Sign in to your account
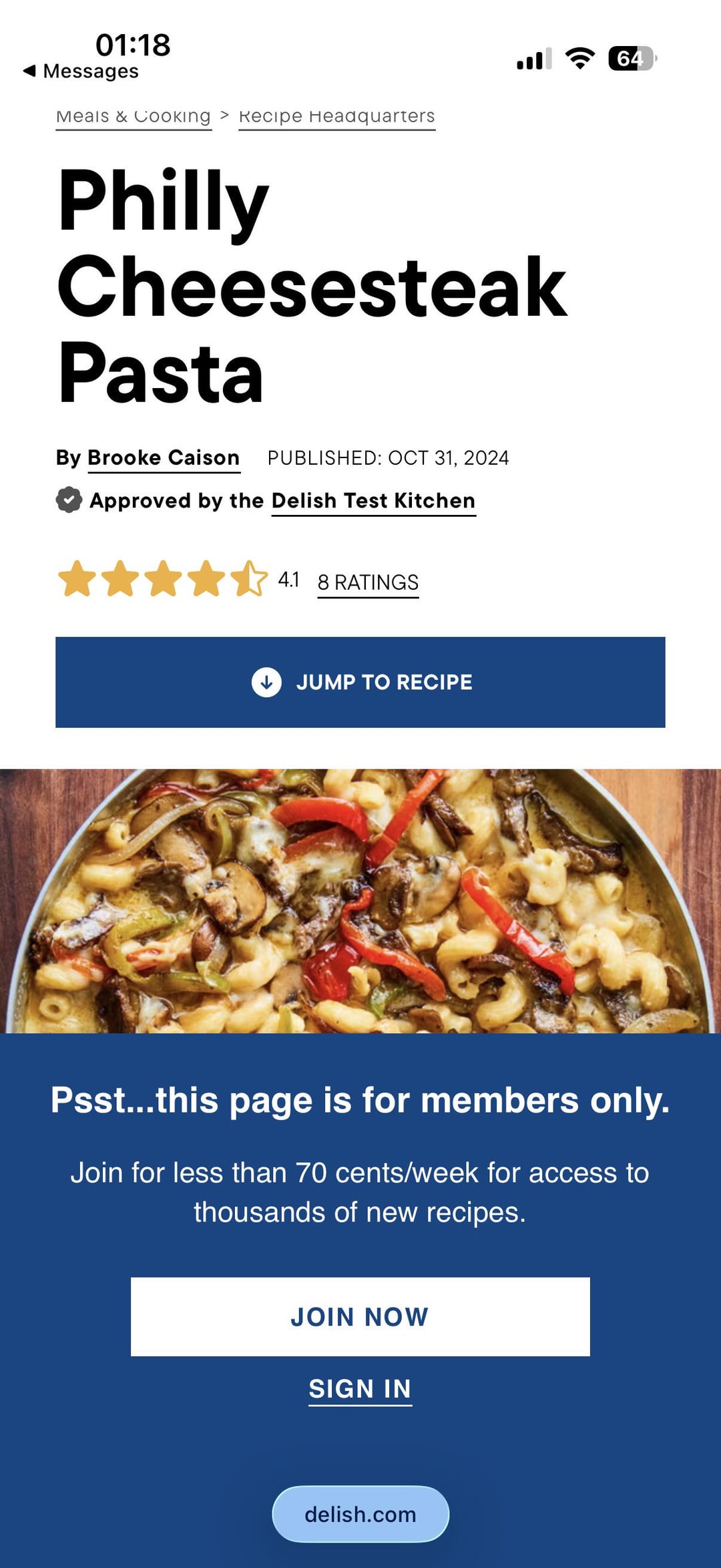 (360, 1389)
